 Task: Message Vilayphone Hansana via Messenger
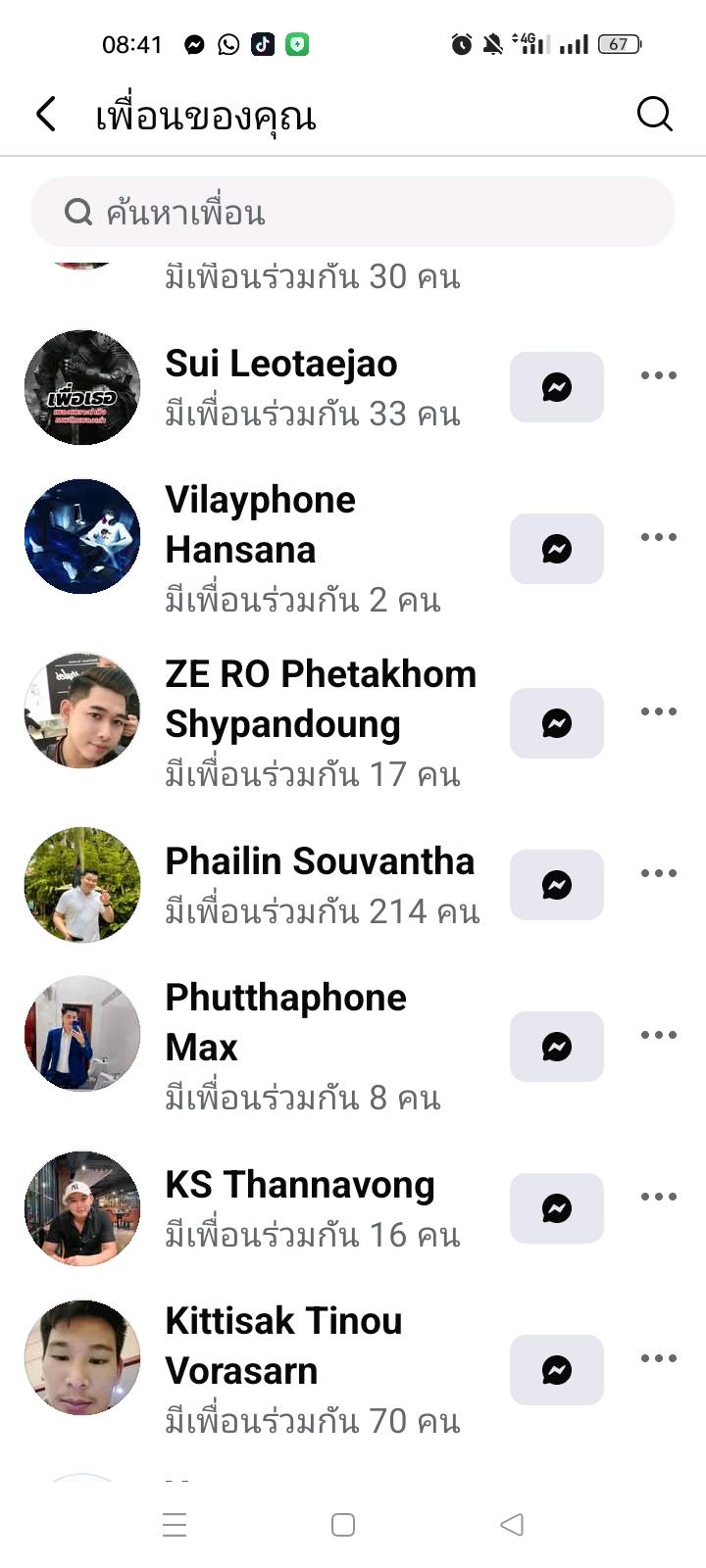click(556, 549)
